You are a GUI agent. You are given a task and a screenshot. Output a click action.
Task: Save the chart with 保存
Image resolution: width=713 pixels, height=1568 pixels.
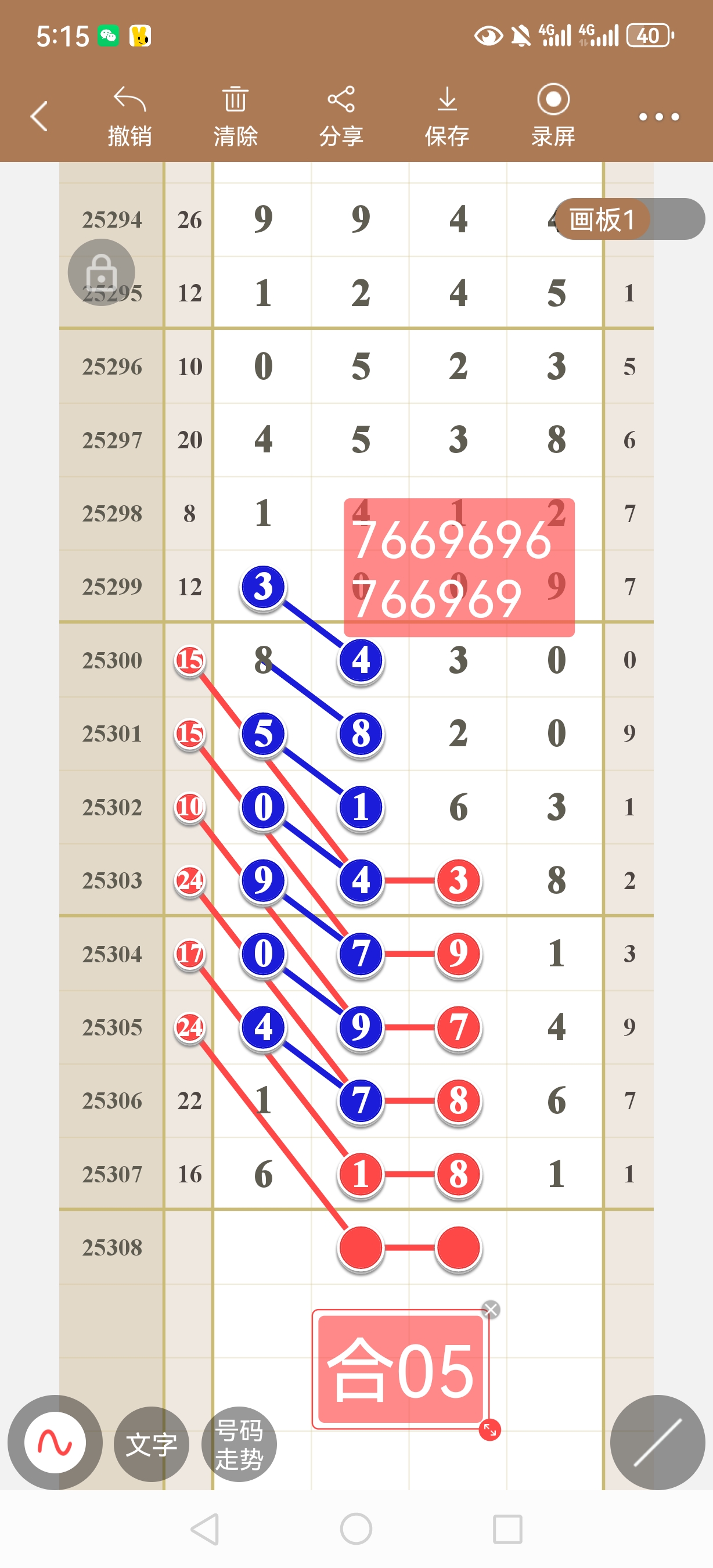[447, 117]
